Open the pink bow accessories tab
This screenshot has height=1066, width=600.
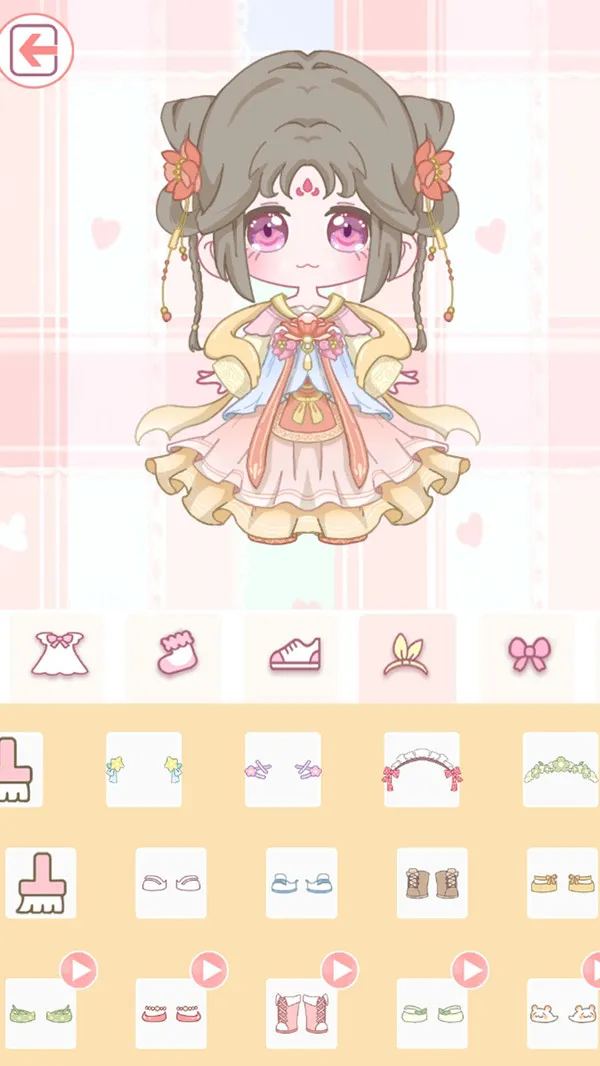point(529,655)
